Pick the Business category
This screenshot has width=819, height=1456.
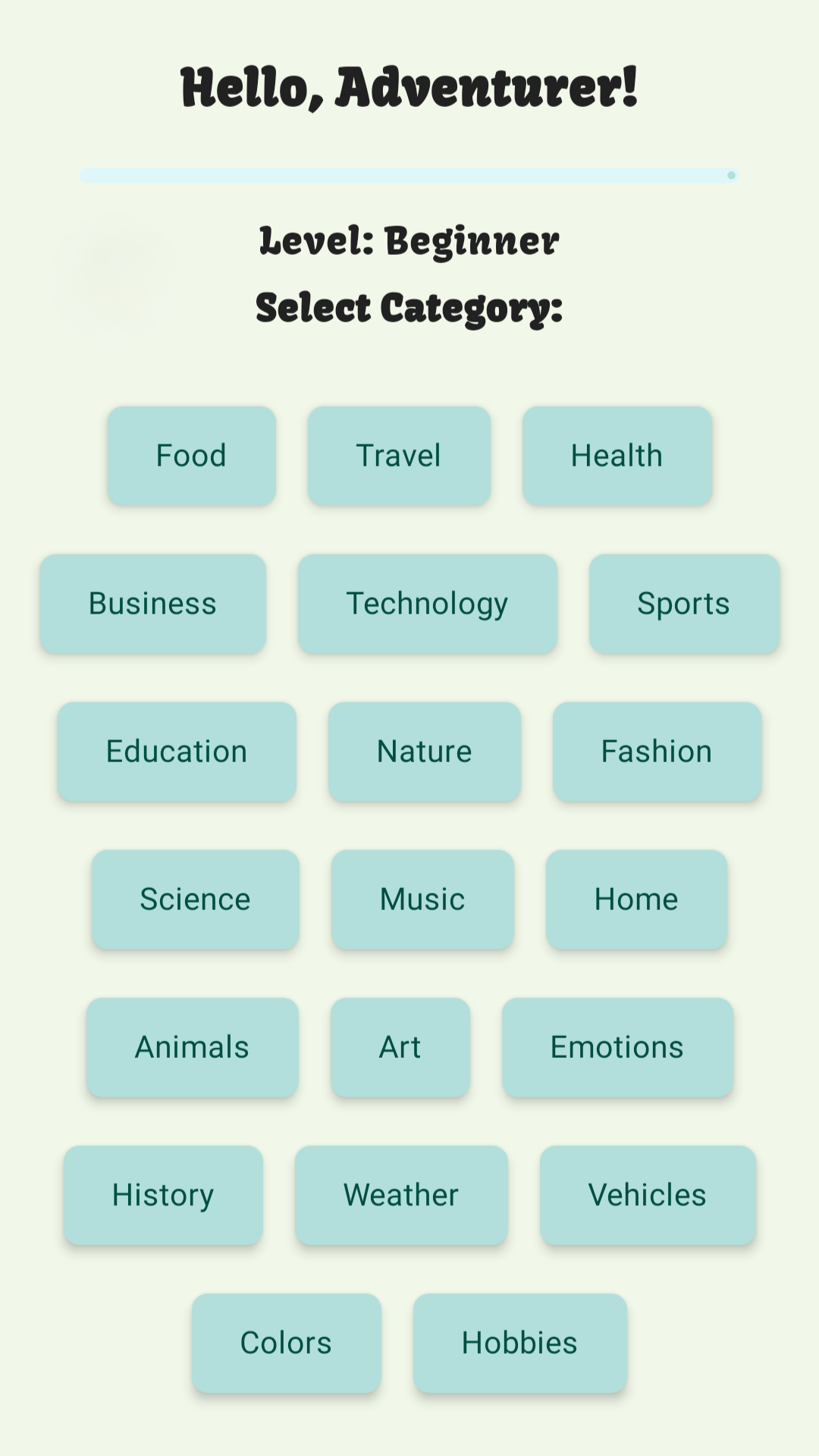tap(153, 604)
